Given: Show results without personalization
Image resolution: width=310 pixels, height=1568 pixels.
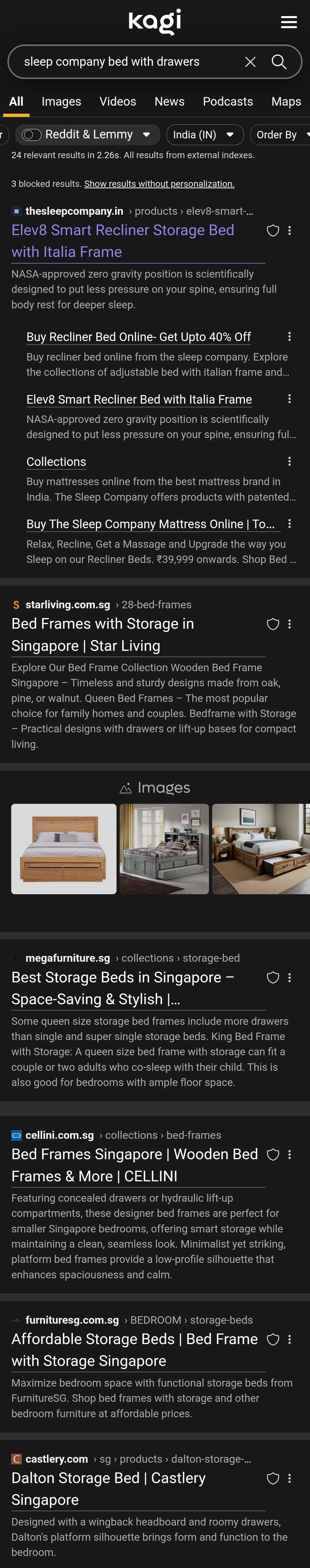Looking at the screenshot, I should click(159, 184).
